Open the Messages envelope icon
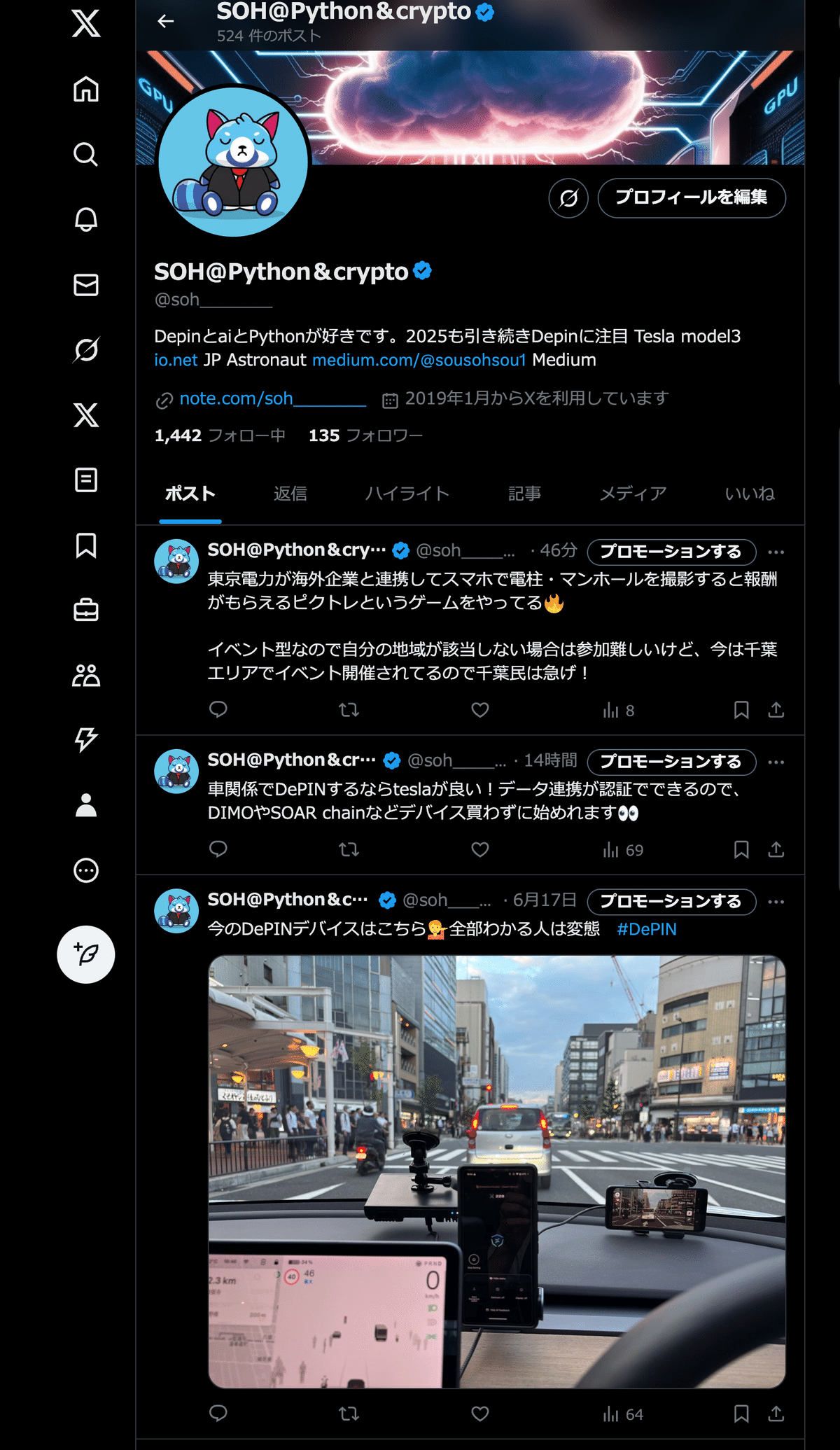This screenshot has width=840, height=1450. point(85,284)
